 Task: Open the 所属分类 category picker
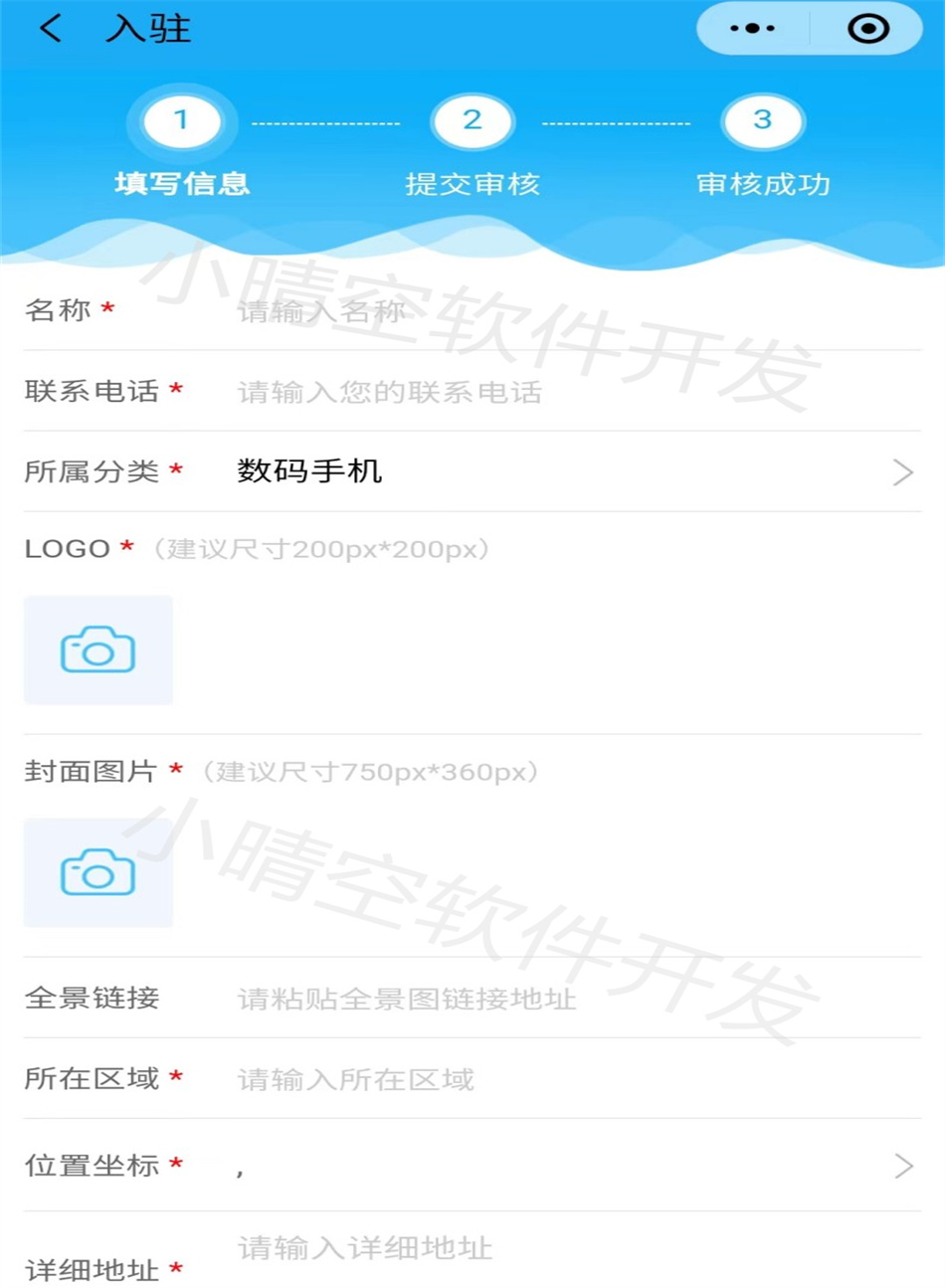point(567,471)
